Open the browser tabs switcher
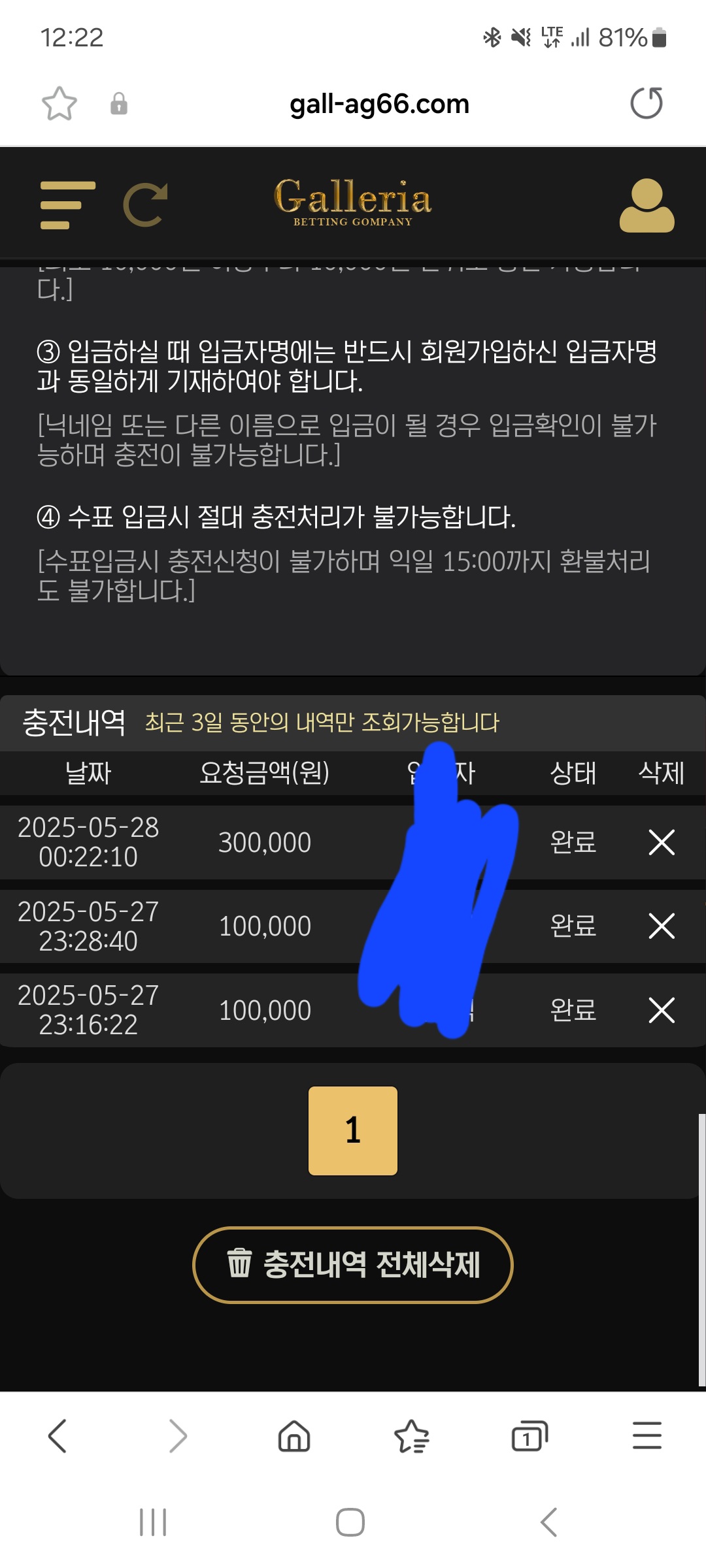706x1568 pixels. coord(529,1435)
